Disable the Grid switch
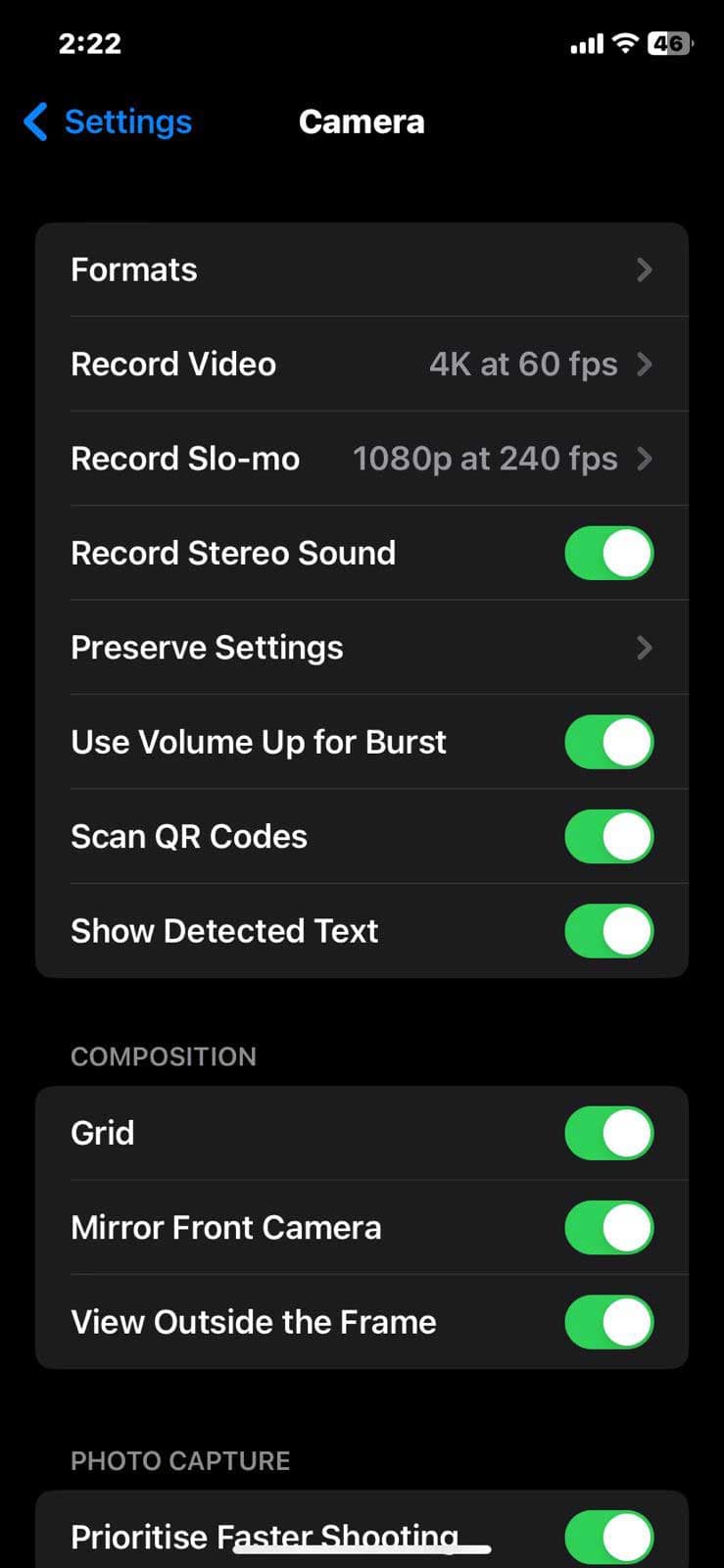 coord(608,1133)
